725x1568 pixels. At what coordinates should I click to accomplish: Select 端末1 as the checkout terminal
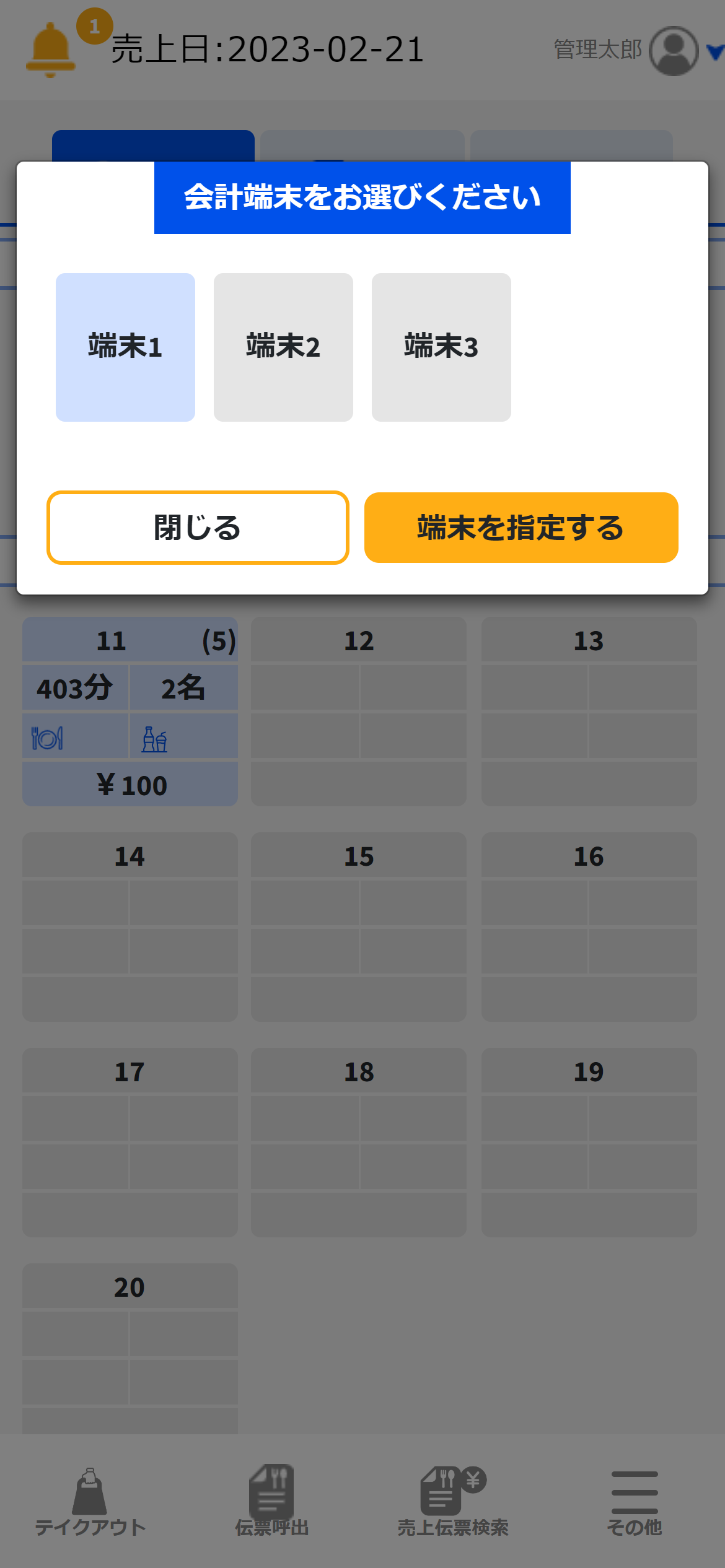coord(125,347)
